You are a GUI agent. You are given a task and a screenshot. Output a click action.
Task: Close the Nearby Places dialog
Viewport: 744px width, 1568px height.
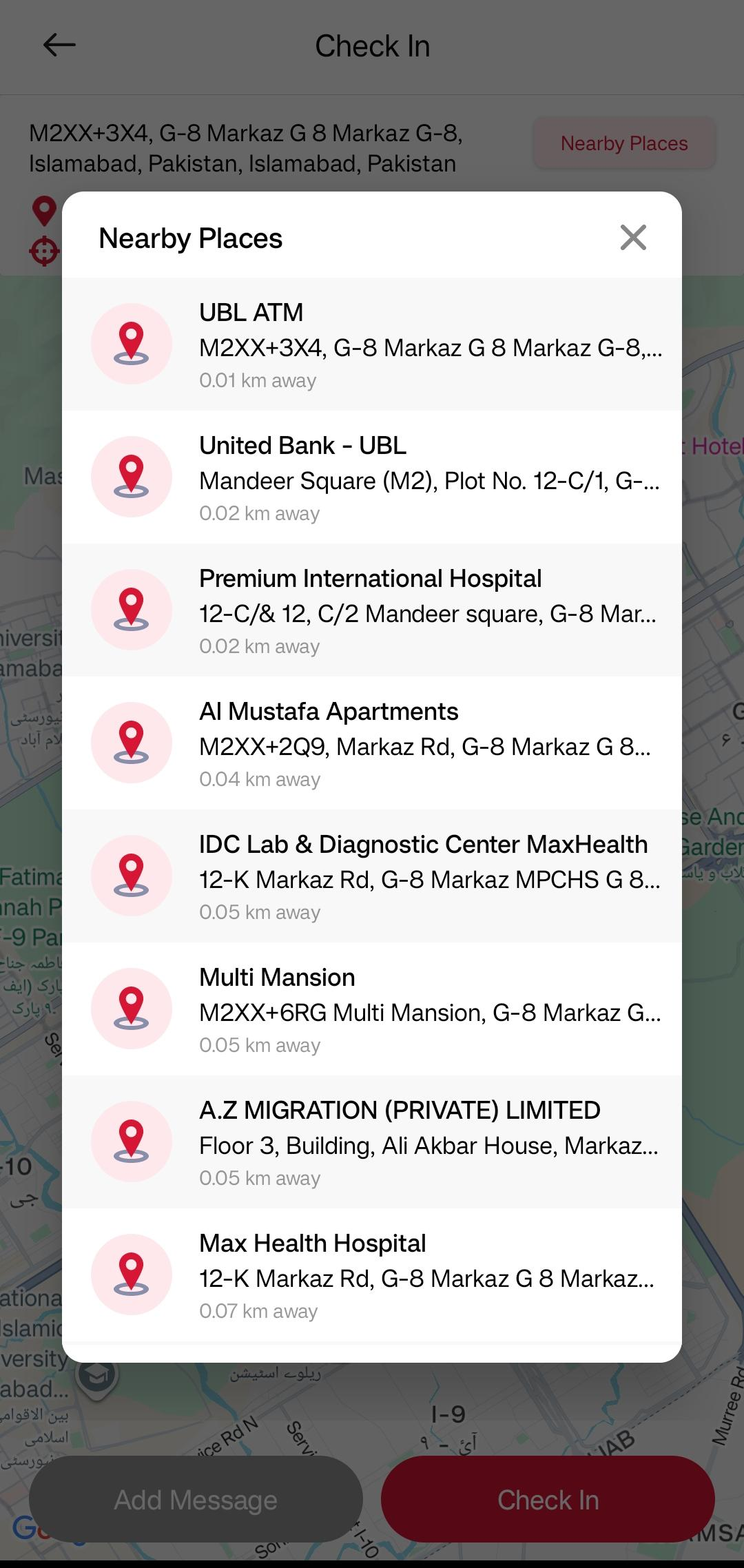click(x=633, y=238)
